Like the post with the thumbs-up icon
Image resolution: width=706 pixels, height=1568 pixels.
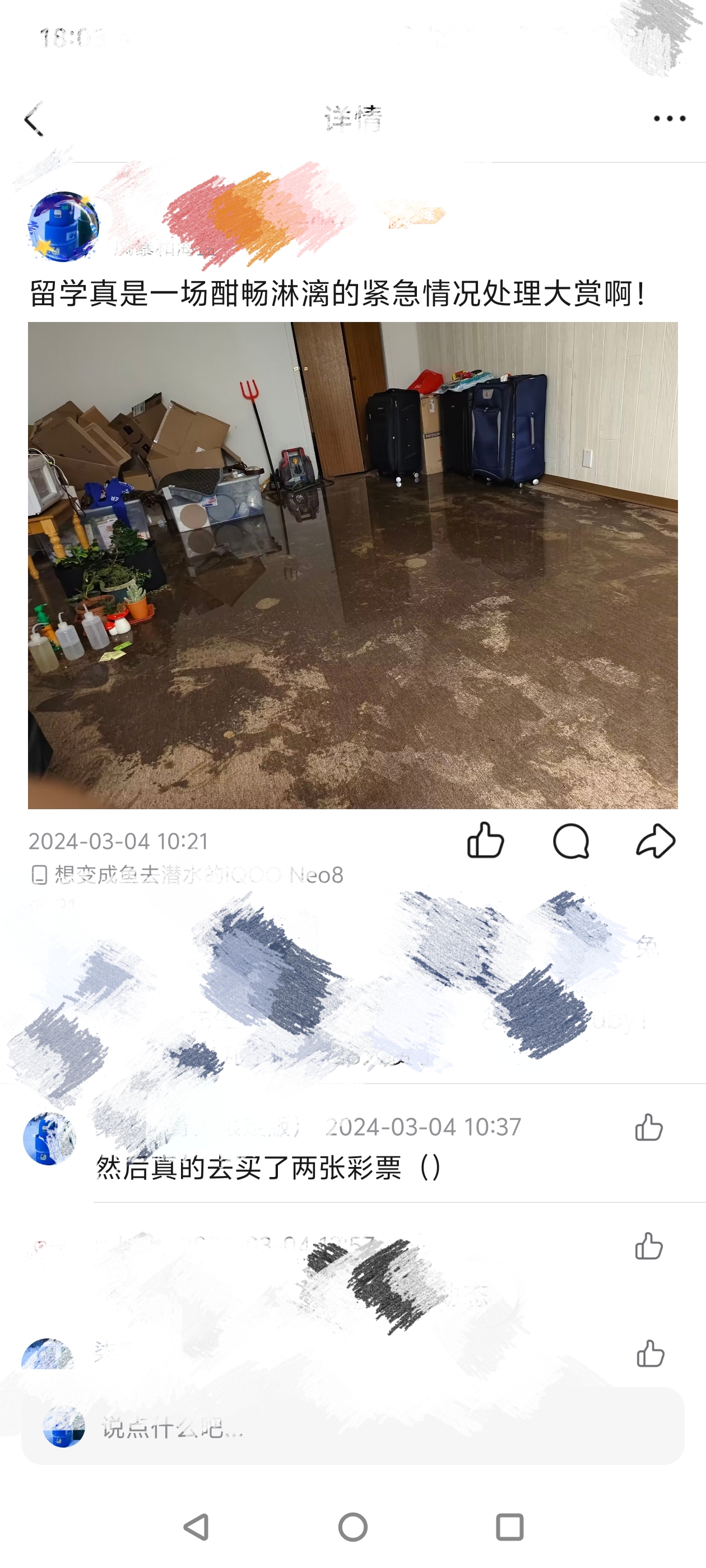pyautogui.click(x=485, y=841)
